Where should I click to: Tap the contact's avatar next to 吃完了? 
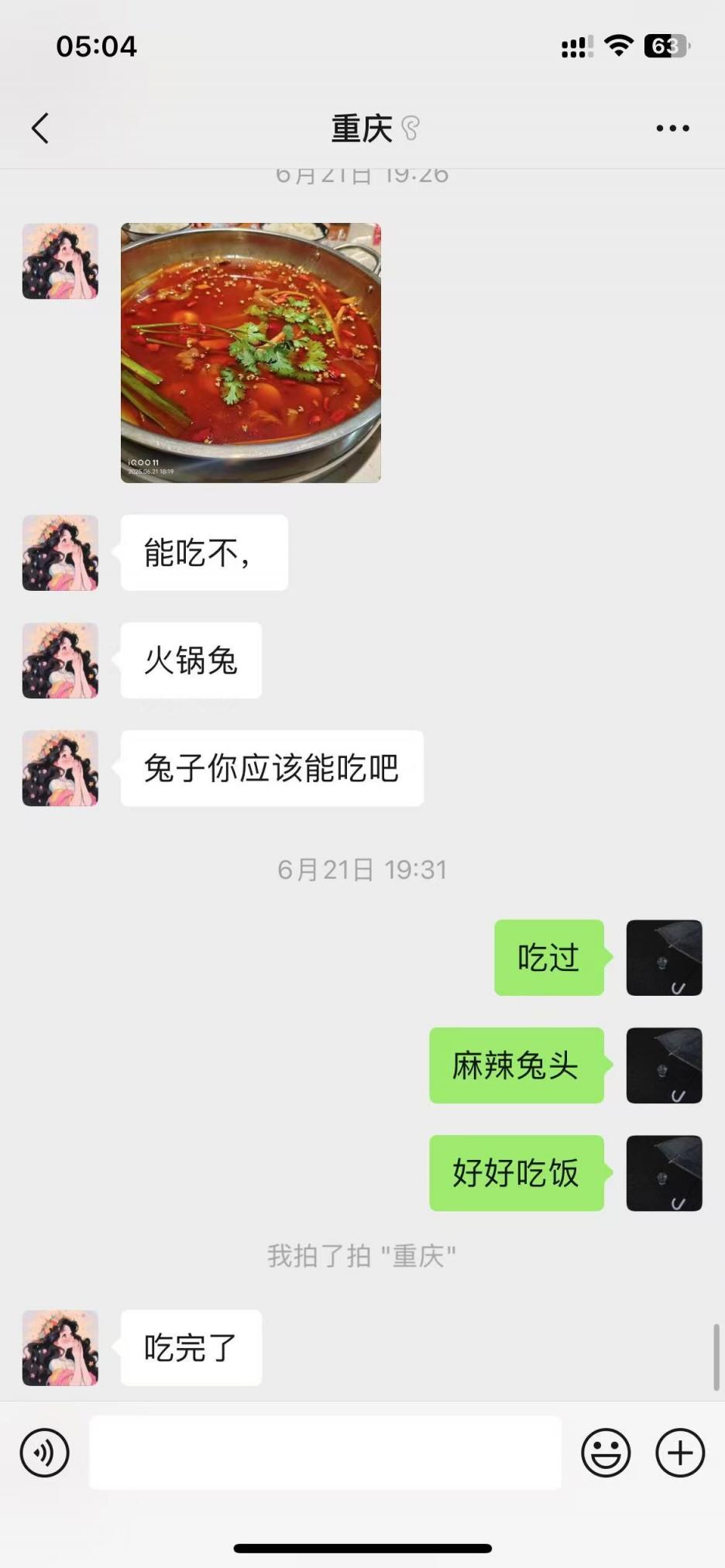(x=60, y=1347)
